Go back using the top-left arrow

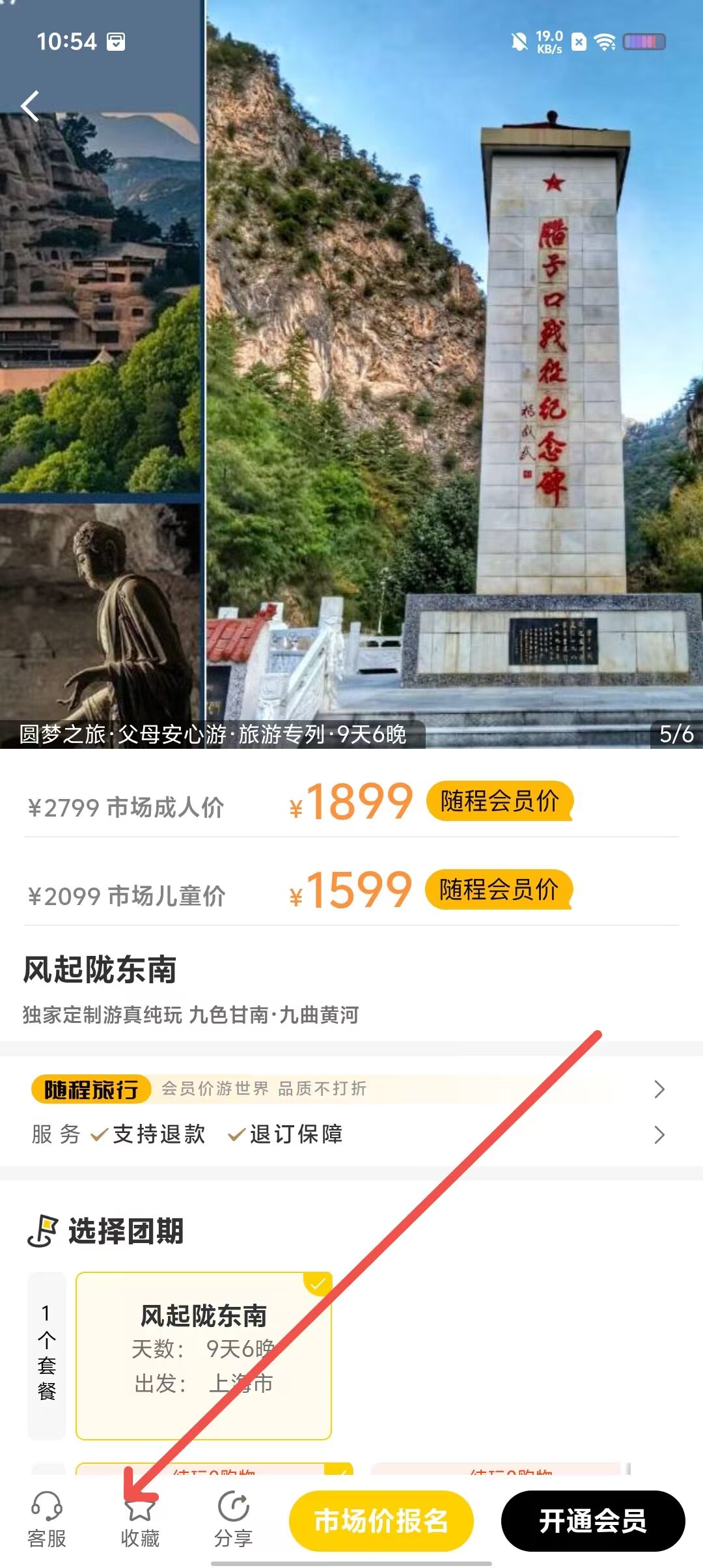pos(30,106)
